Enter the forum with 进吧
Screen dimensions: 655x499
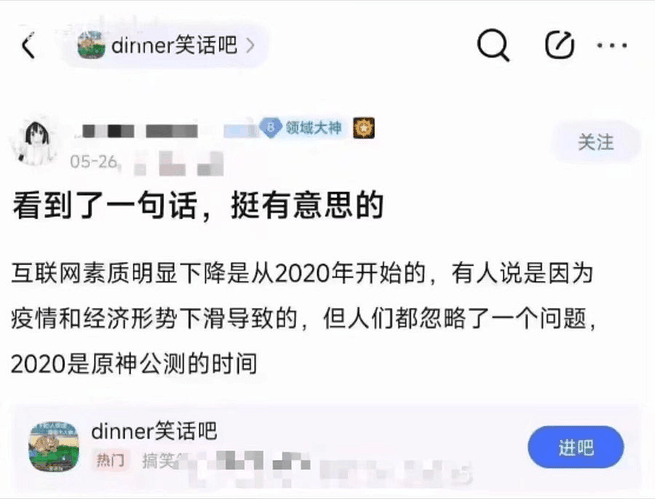click(575, 446)
